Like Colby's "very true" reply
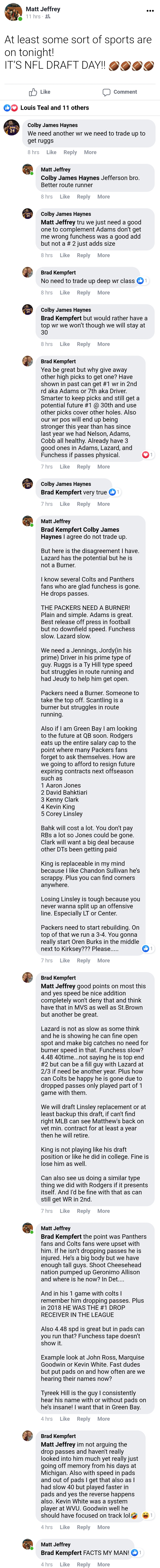Image resolution: width=160 pixels, height=1568 pixels. (64, 504)
